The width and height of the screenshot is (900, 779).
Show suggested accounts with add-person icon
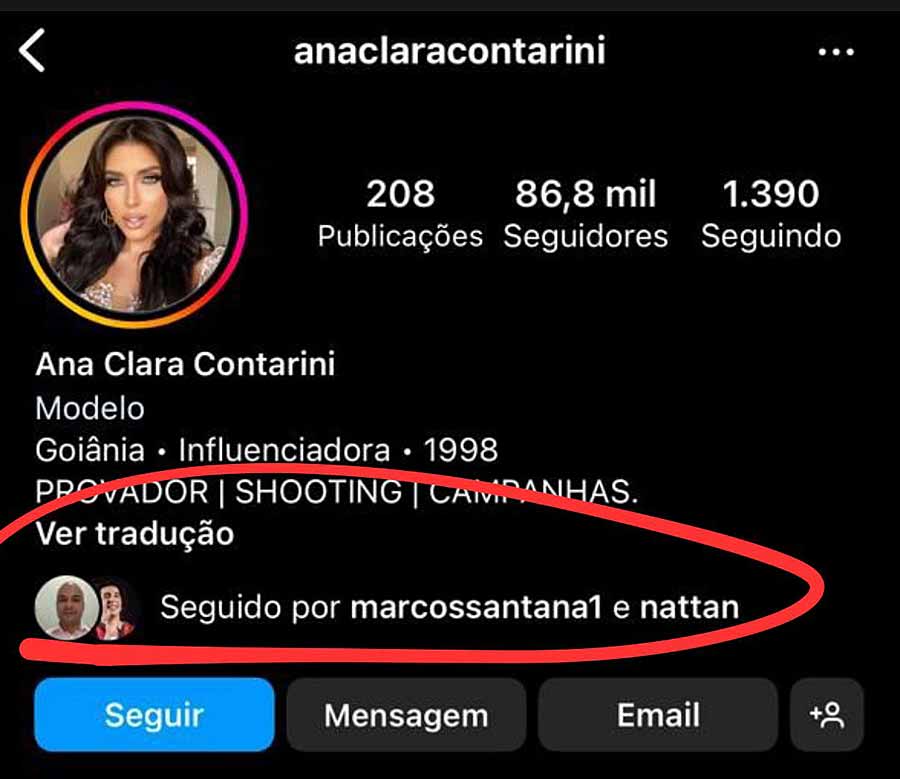pos(827,715)
